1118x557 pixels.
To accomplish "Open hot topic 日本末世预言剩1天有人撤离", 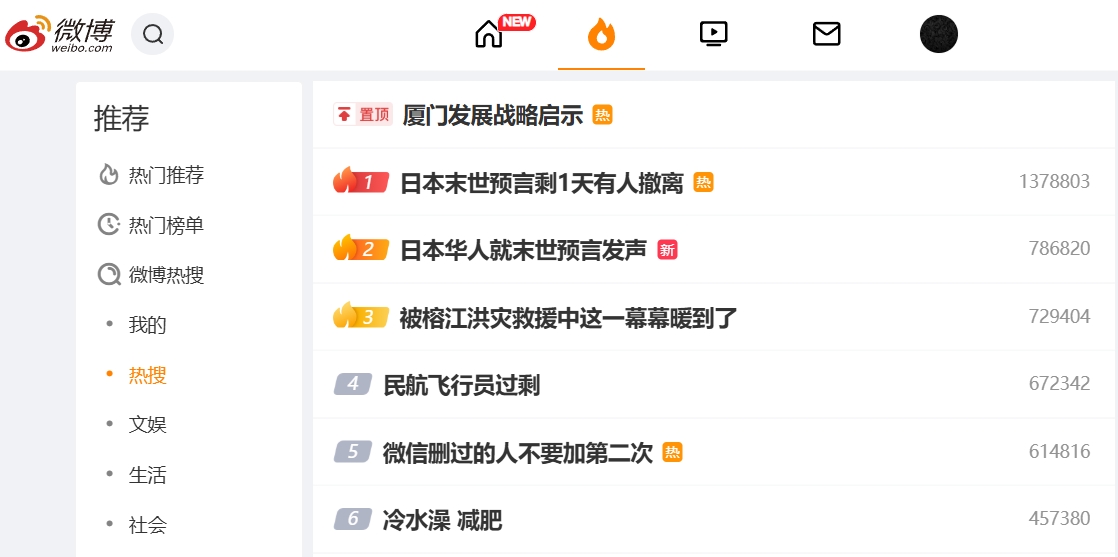I will pyautogui.click(x=541, y=183).
